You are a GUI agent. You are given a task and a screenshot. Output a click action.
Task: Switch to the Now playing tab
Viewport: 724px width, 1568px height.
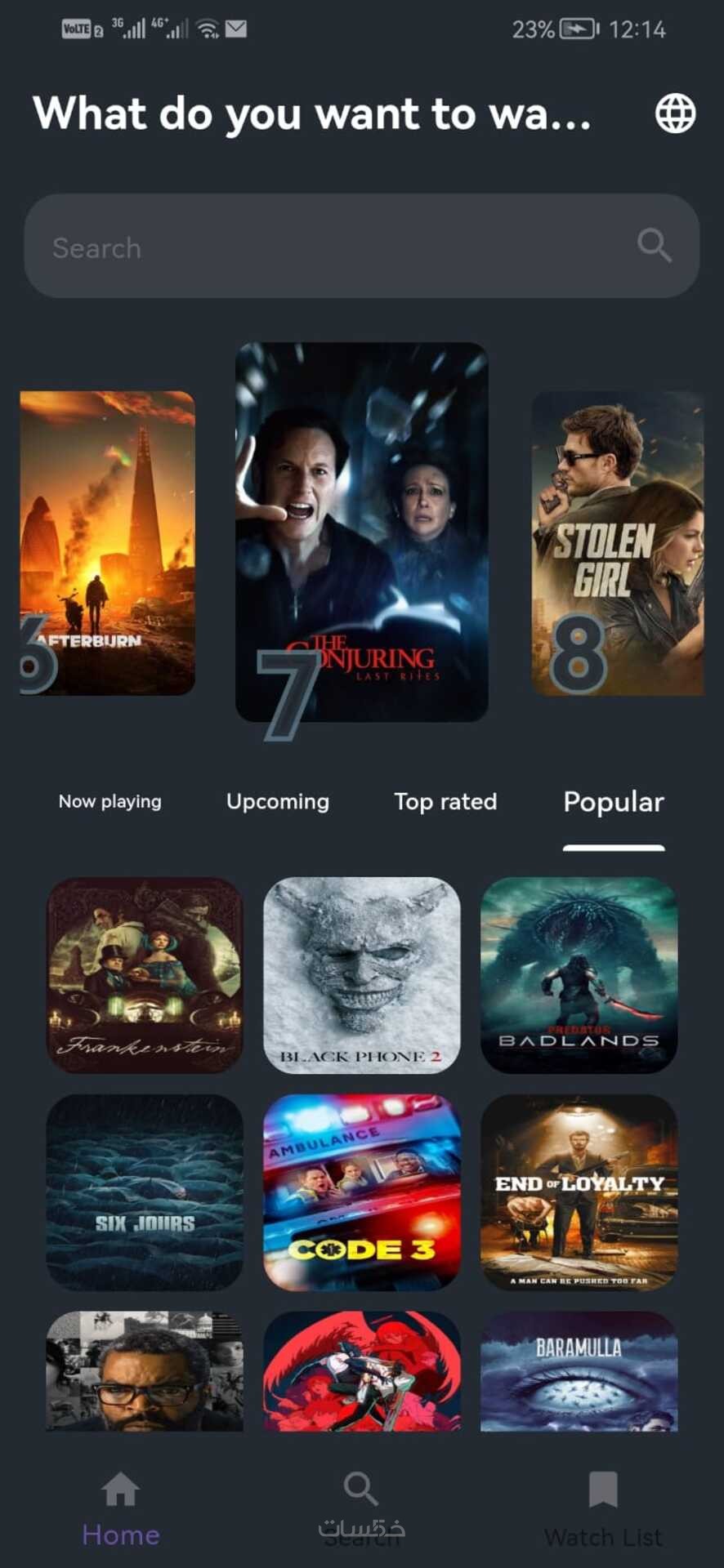109,801
